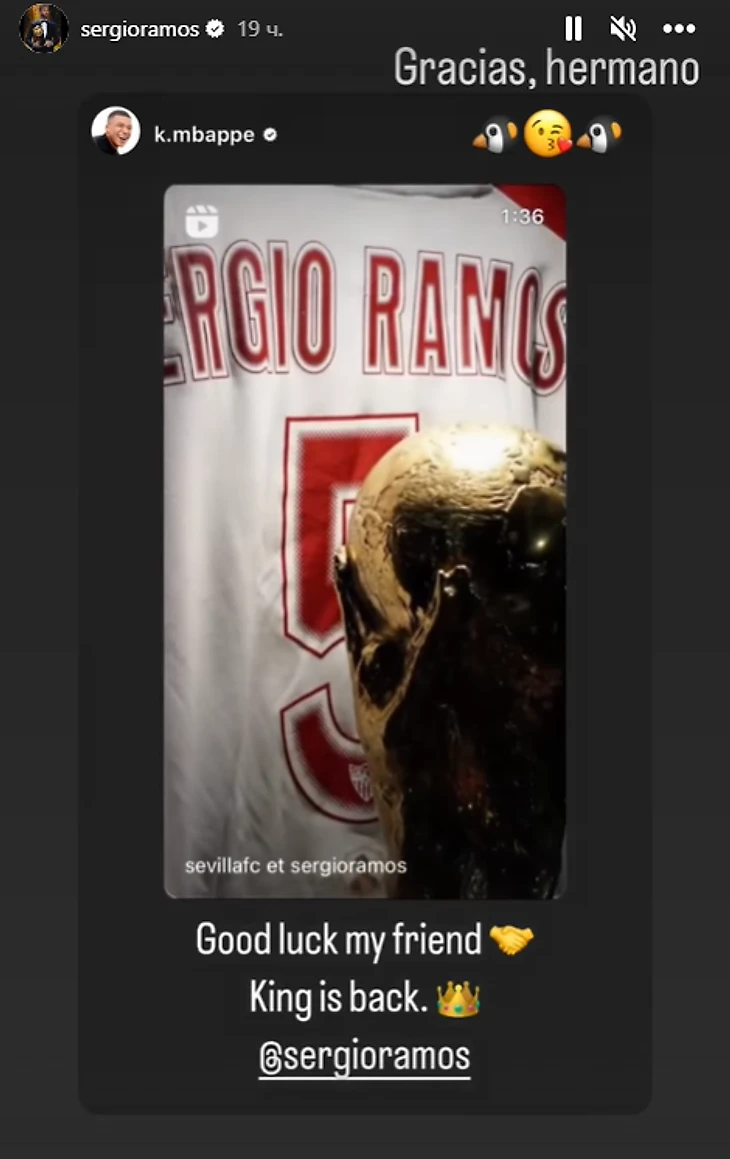Open the reshared k.mbappe story reel
Image resolution: width=730 pixels, height=1159 pixels.
(365, 540)
